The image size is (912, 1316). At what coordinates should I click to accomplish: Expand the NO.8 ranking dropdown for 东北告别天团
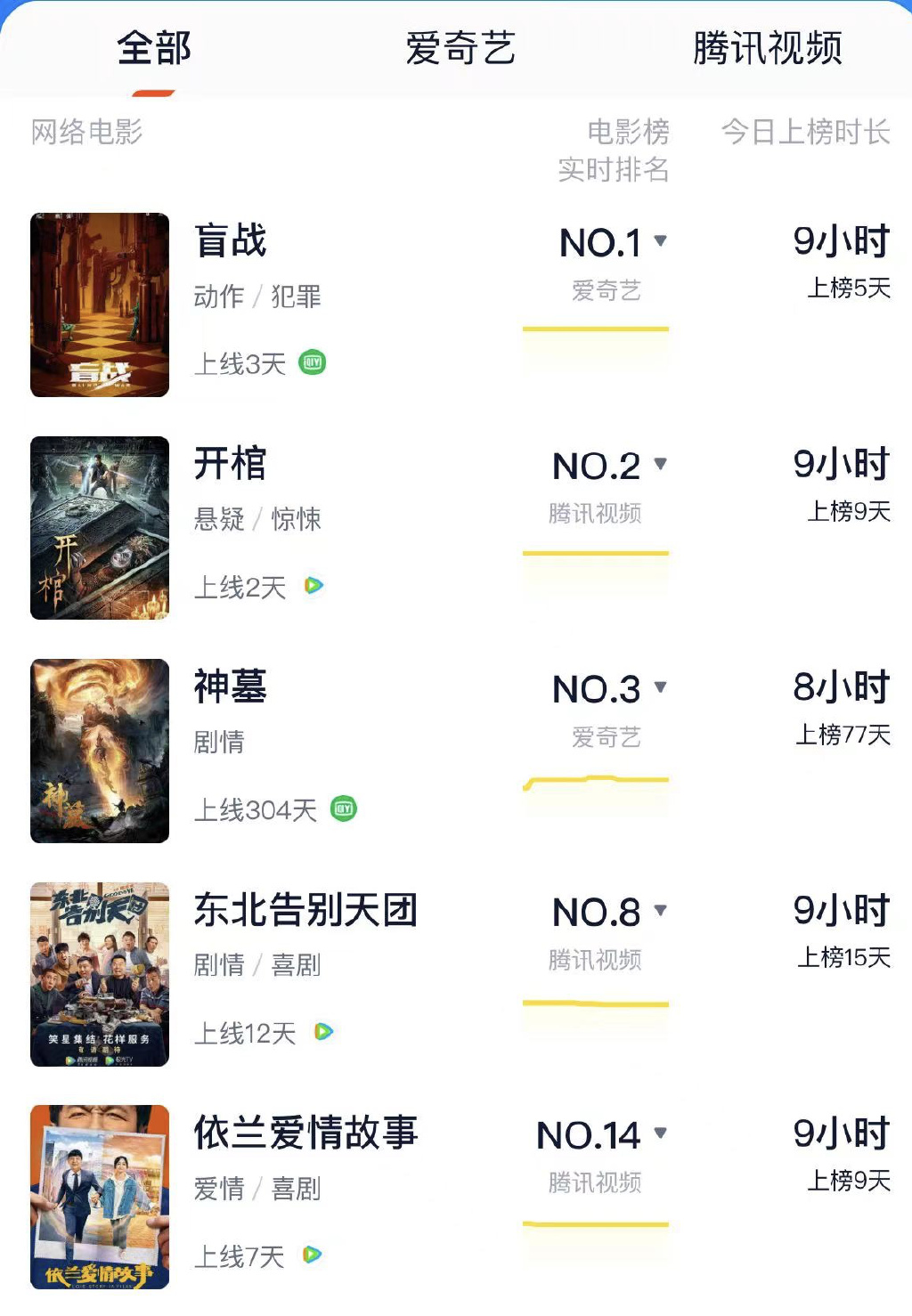pos(661,910)
